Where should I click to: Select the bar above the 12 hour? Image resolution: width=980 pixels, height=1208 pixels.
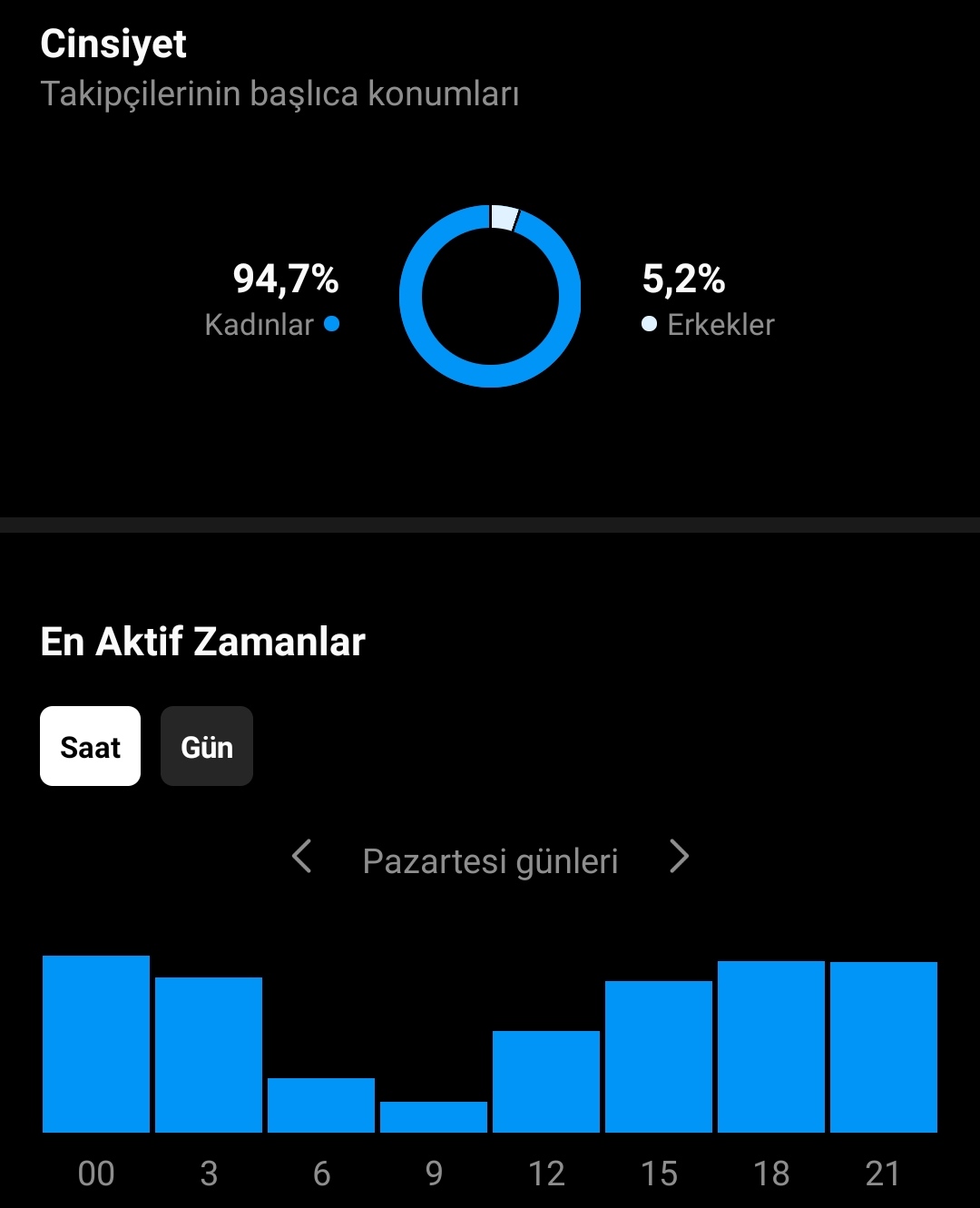click(546, 1082)
